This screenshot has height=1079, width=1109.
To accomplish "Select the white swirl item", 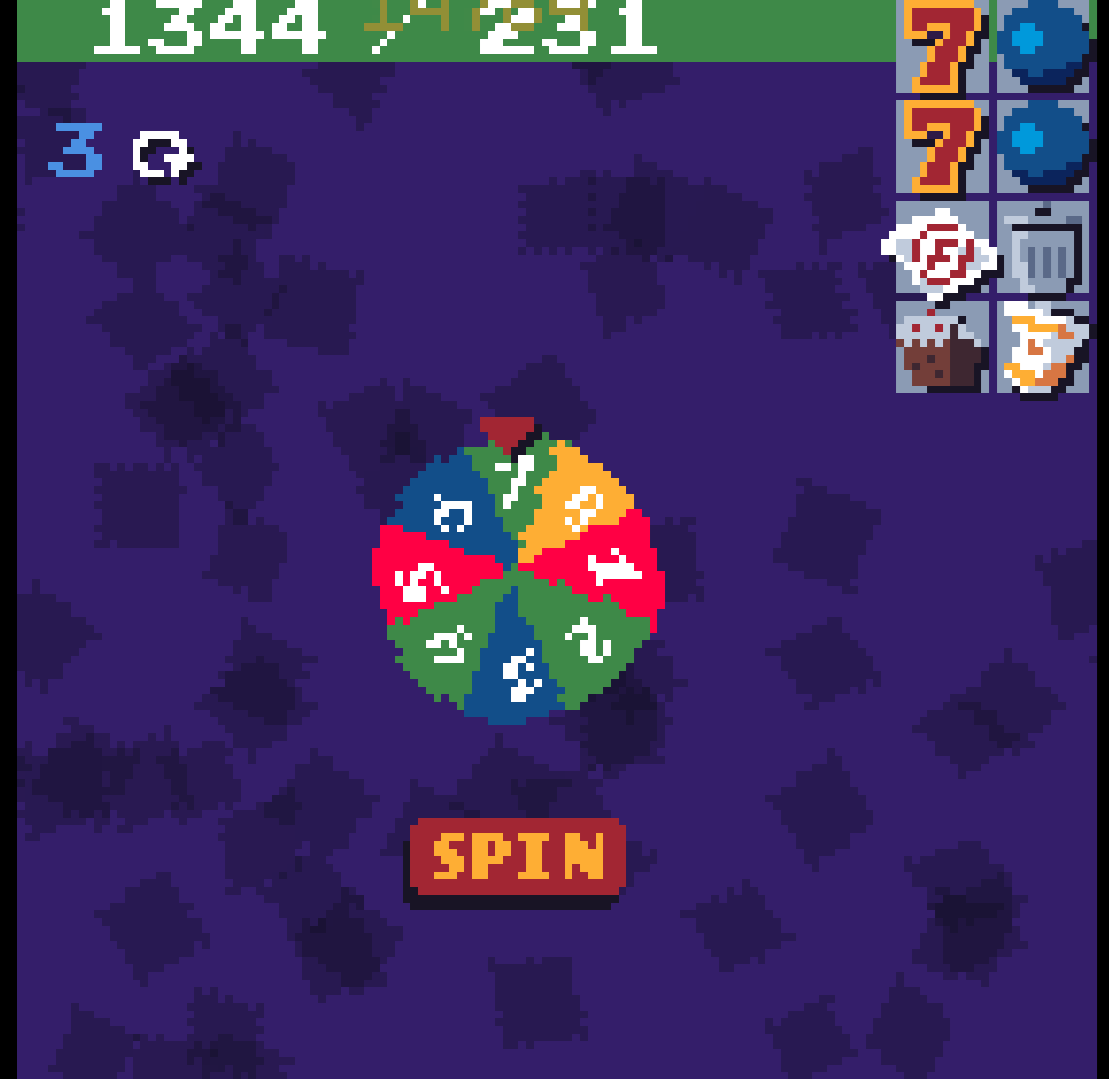I will click(940, 250).
